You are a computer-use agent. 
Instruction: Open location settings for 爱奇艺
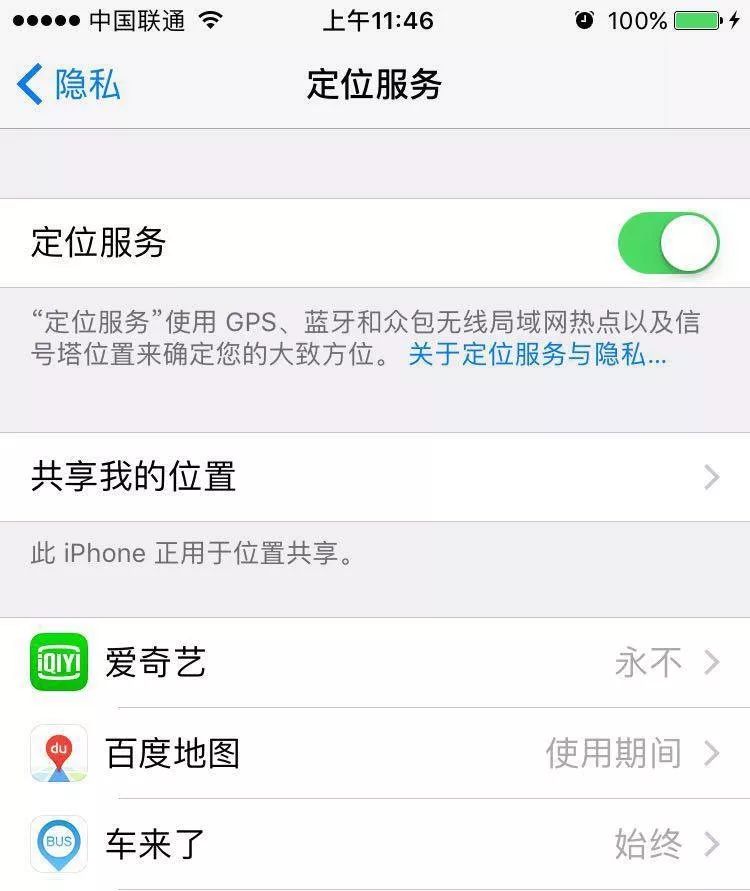click(x=375, y=662)
